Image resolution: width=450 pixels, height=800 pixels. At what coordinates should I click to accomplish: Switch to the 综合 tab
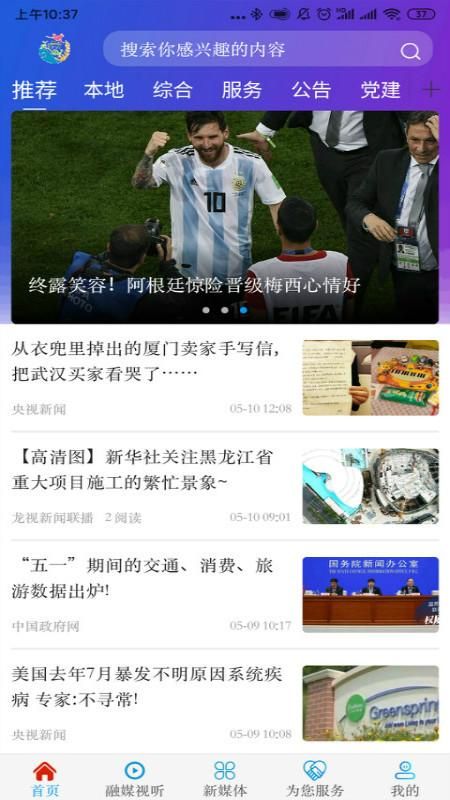pos(173,90)
